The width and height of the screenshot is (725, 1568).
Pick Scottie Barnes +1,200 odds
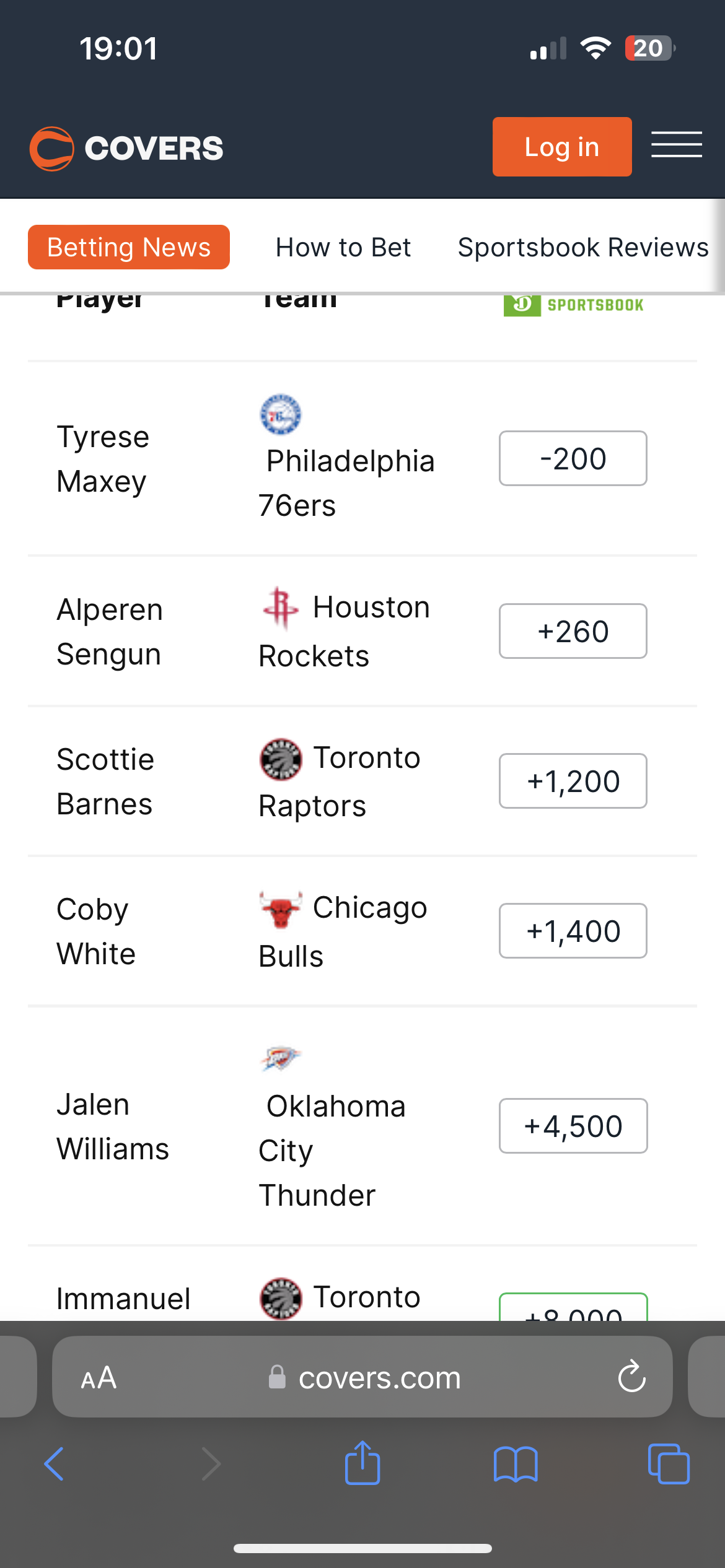573,781
